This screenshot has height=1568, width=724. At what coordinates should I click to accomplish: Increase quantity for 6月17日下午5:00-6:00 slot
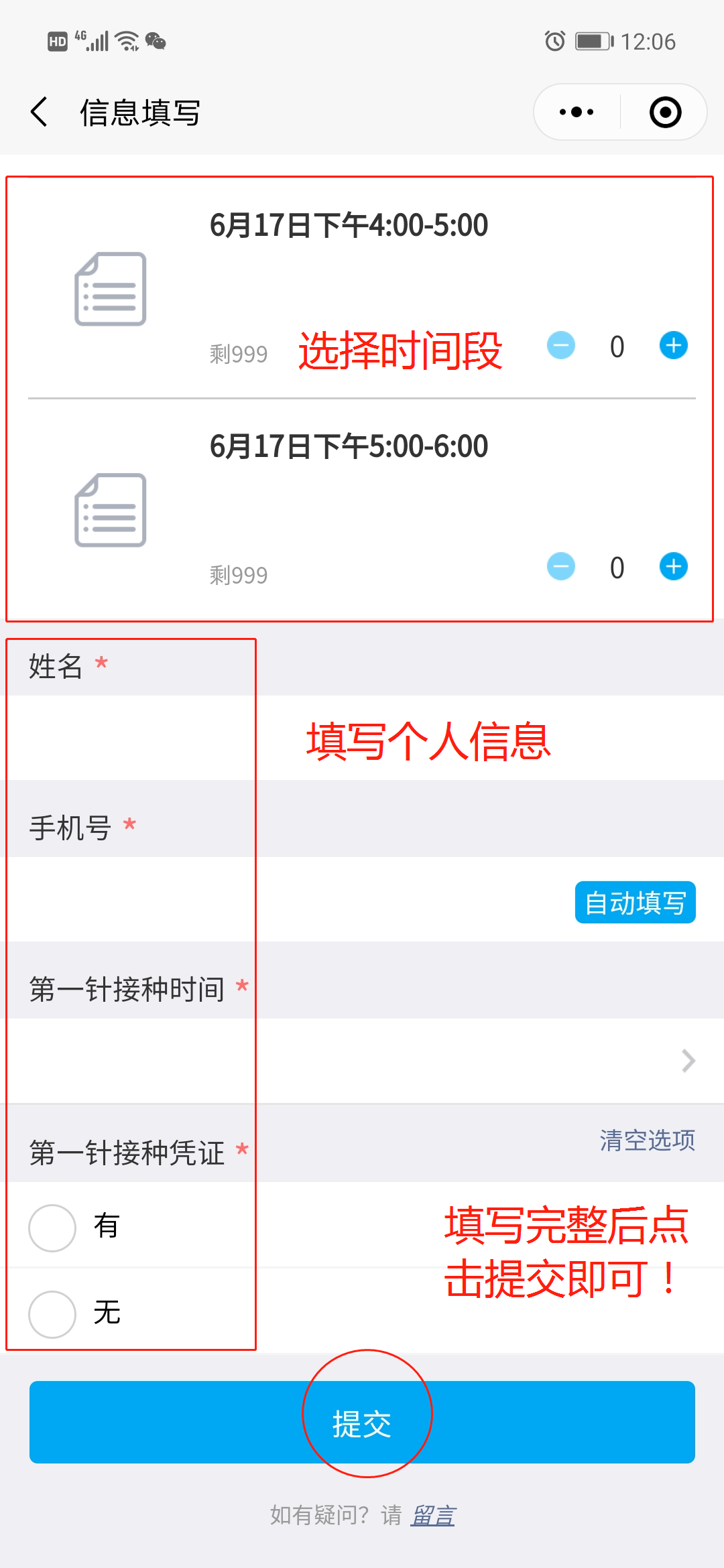pyautogui.click(x=673, y=567)
